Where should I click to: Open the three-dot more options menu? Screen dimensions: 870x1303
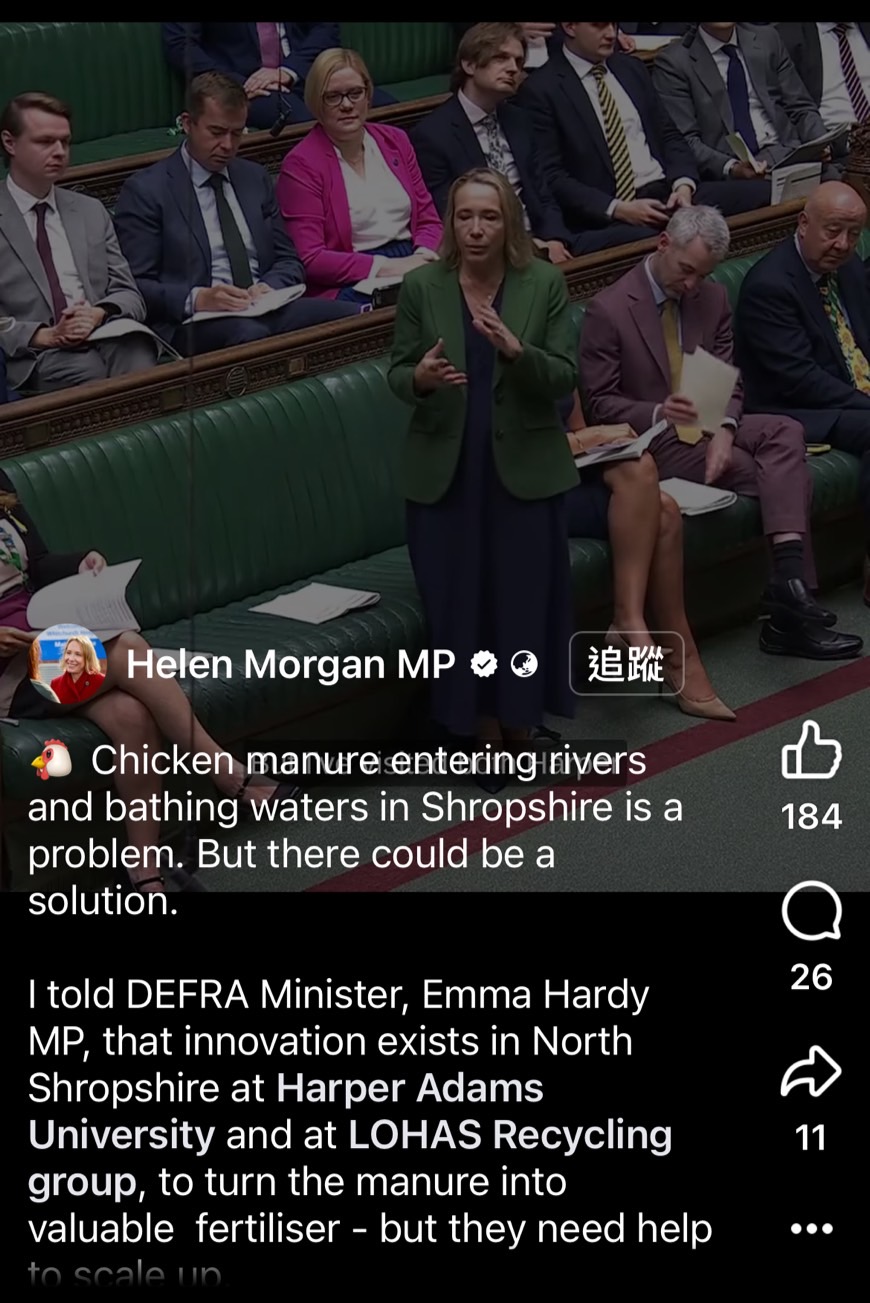pos(811,1229)
